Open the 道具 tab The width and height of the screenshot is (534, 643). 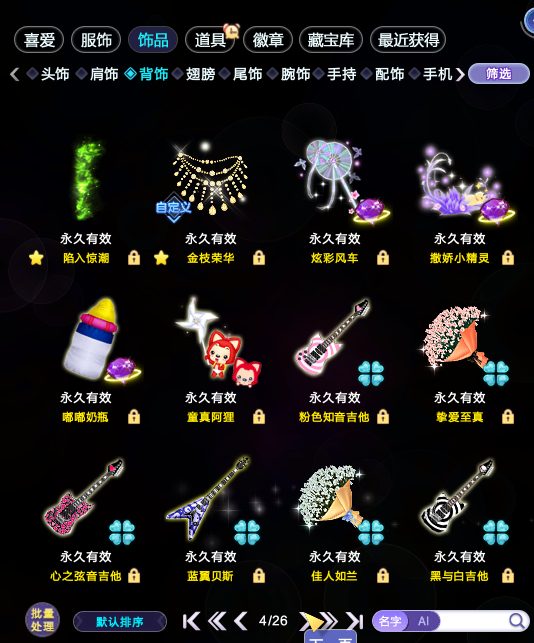tap(210, 40)
